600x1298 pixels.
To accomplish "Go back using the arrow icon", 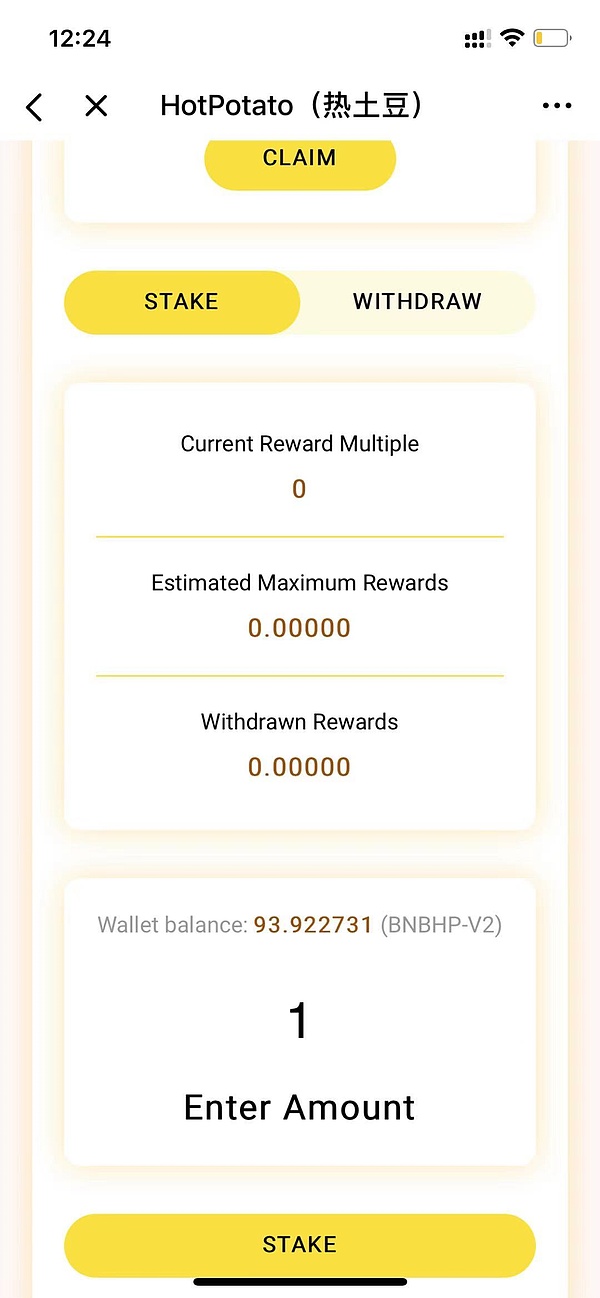I will click(x=35, y=106).
